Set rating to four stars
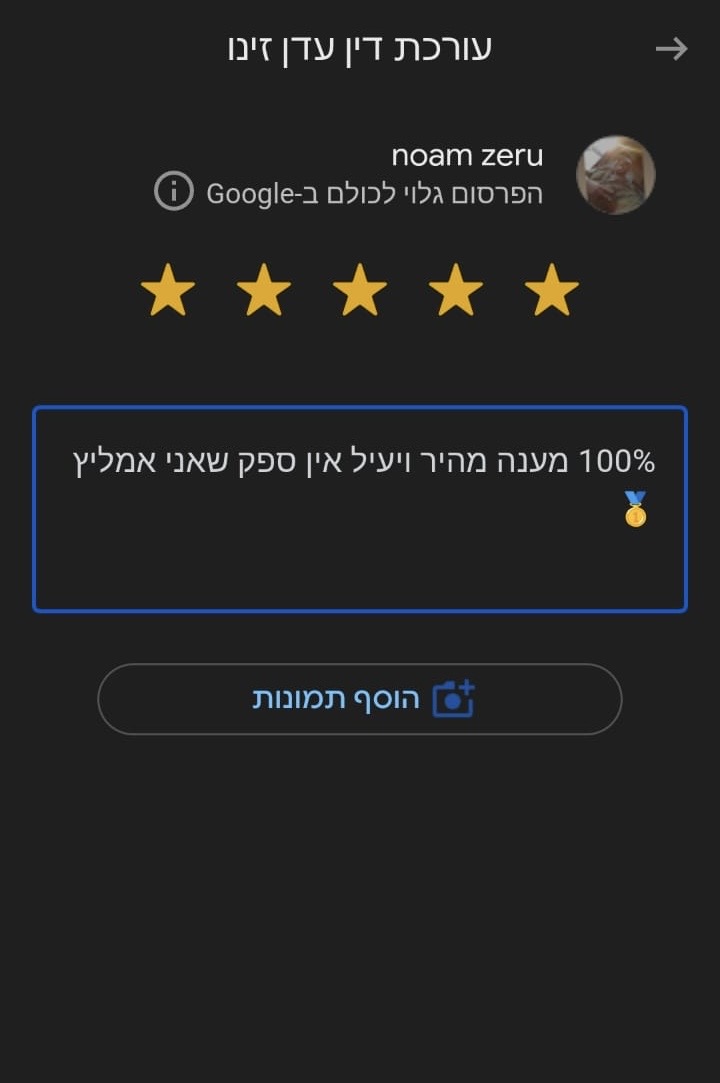 click(264, 291)
